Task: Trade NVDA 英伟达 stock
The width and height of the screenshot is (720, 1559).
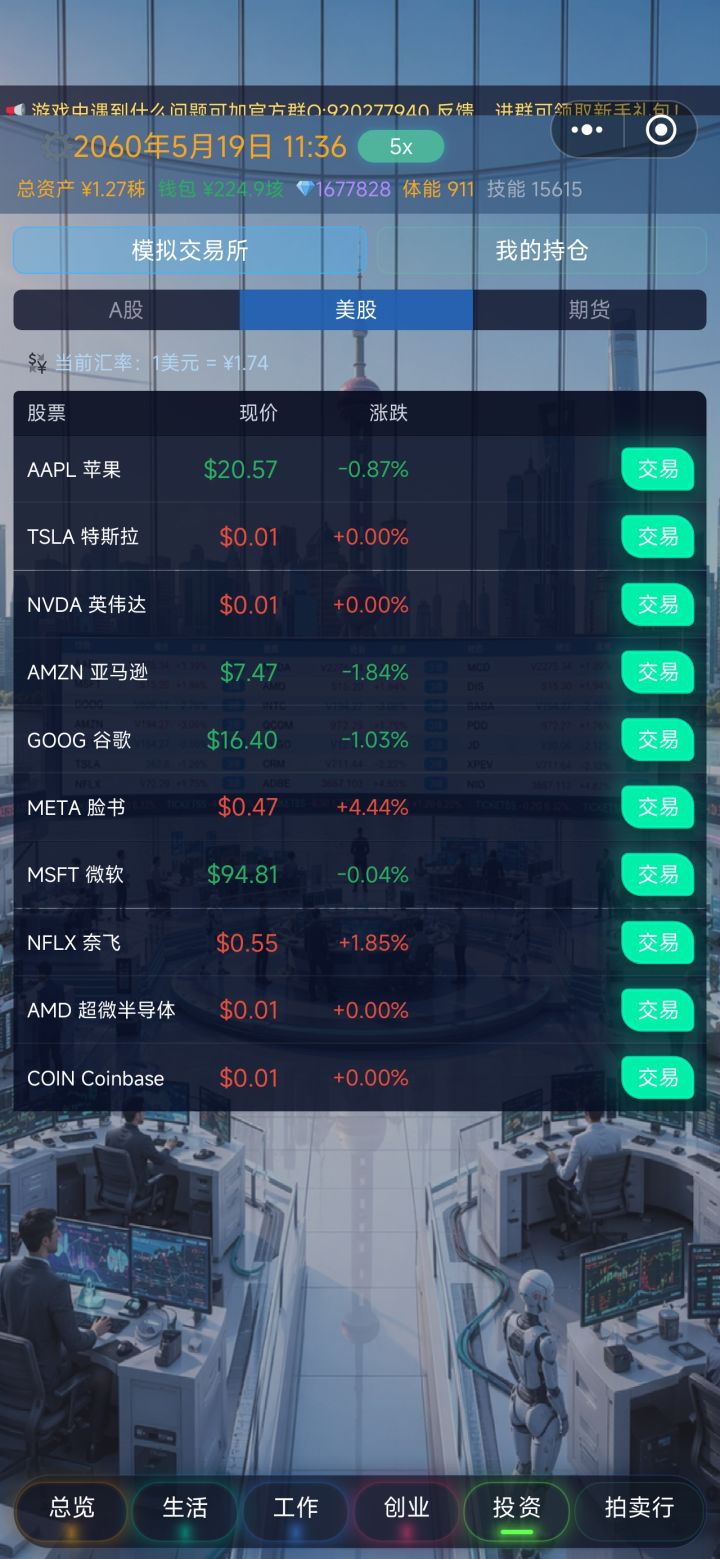Action: click(x=658, y=604)
